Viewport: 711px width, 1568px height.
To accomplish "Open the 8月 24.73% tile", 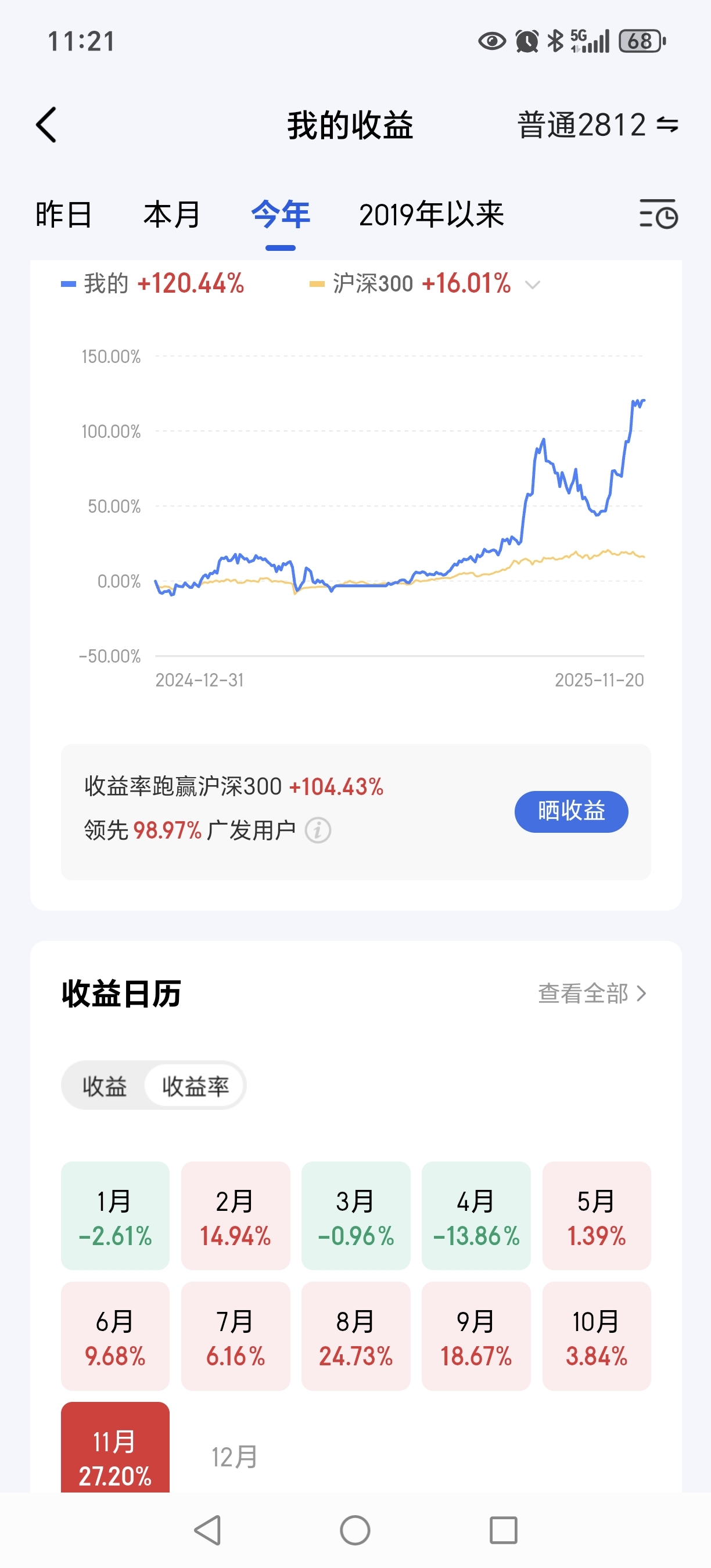I will [x=356, y=1336].
